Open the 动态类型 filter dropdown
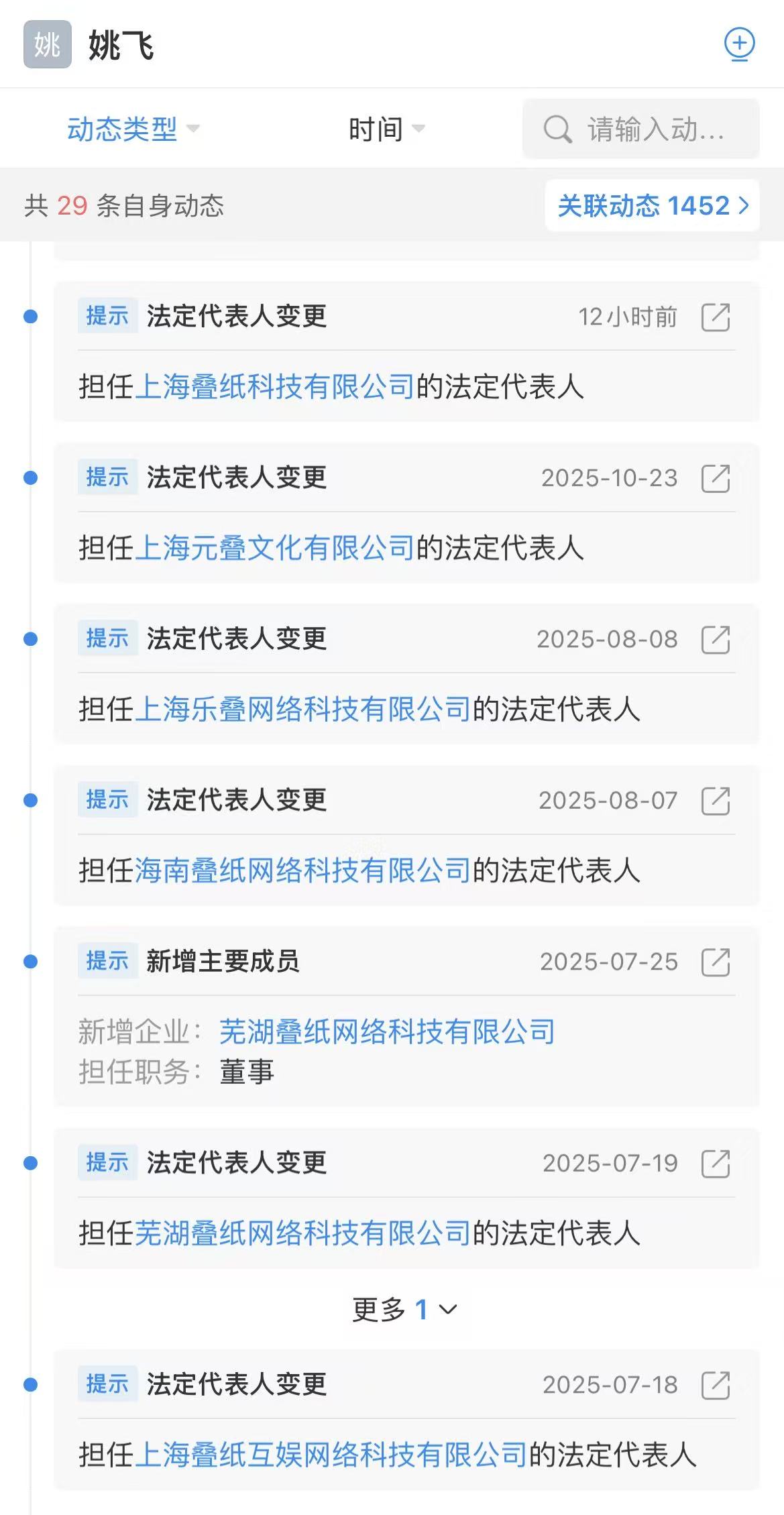This screenshot has width=784, height=1515. click(x=133, y=129)
